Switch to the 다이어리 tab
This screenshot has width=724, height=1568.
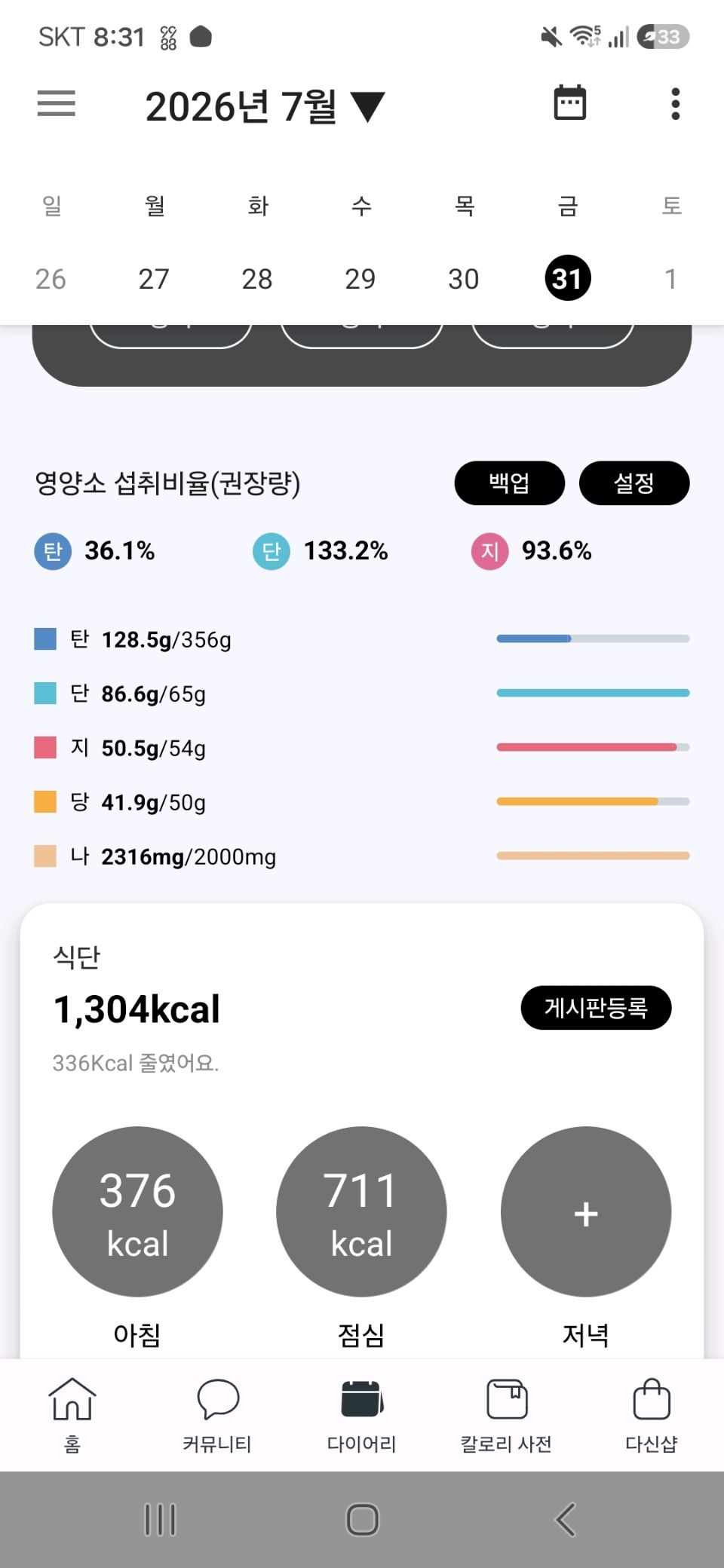362,1415
